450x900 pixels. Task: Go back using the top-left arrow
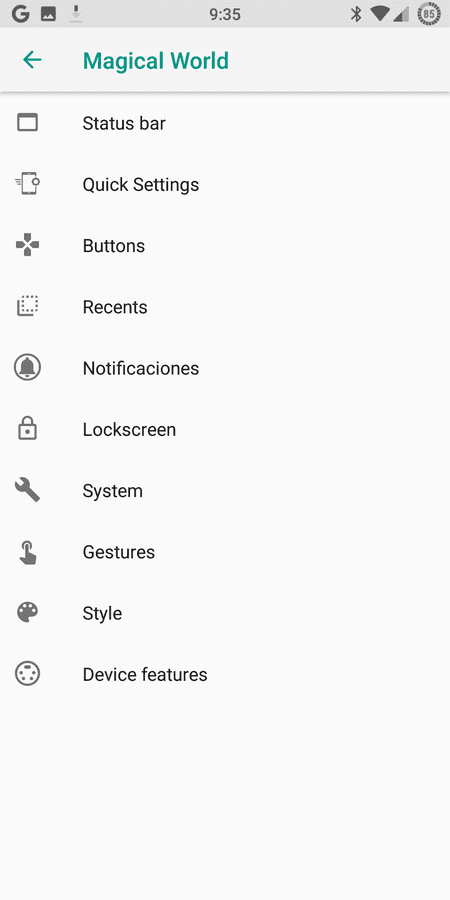(32, 60)
